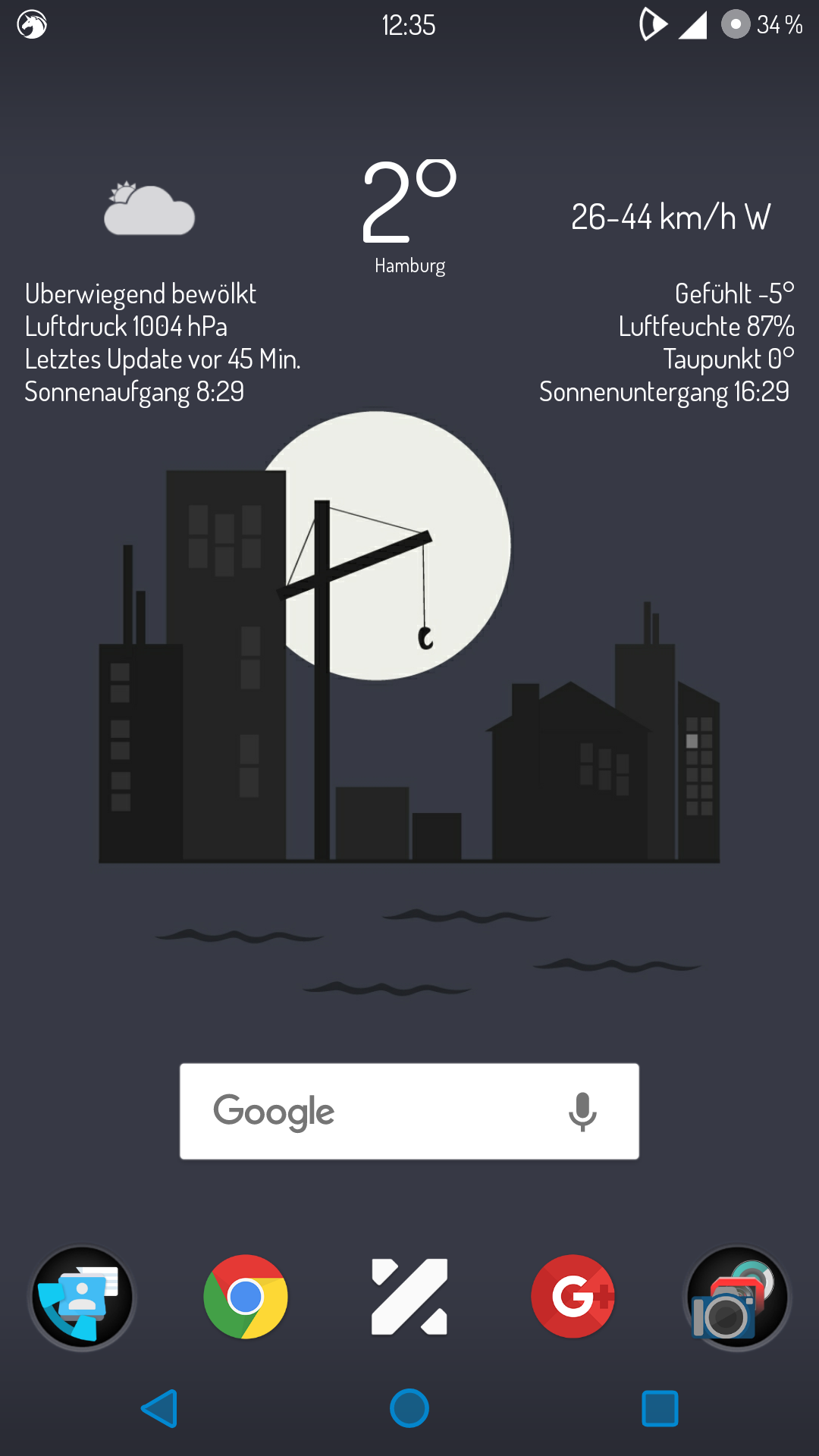This screenshot has width=819, height=1456.
Task: Tap the Google search box
Action: point(364,1111)
